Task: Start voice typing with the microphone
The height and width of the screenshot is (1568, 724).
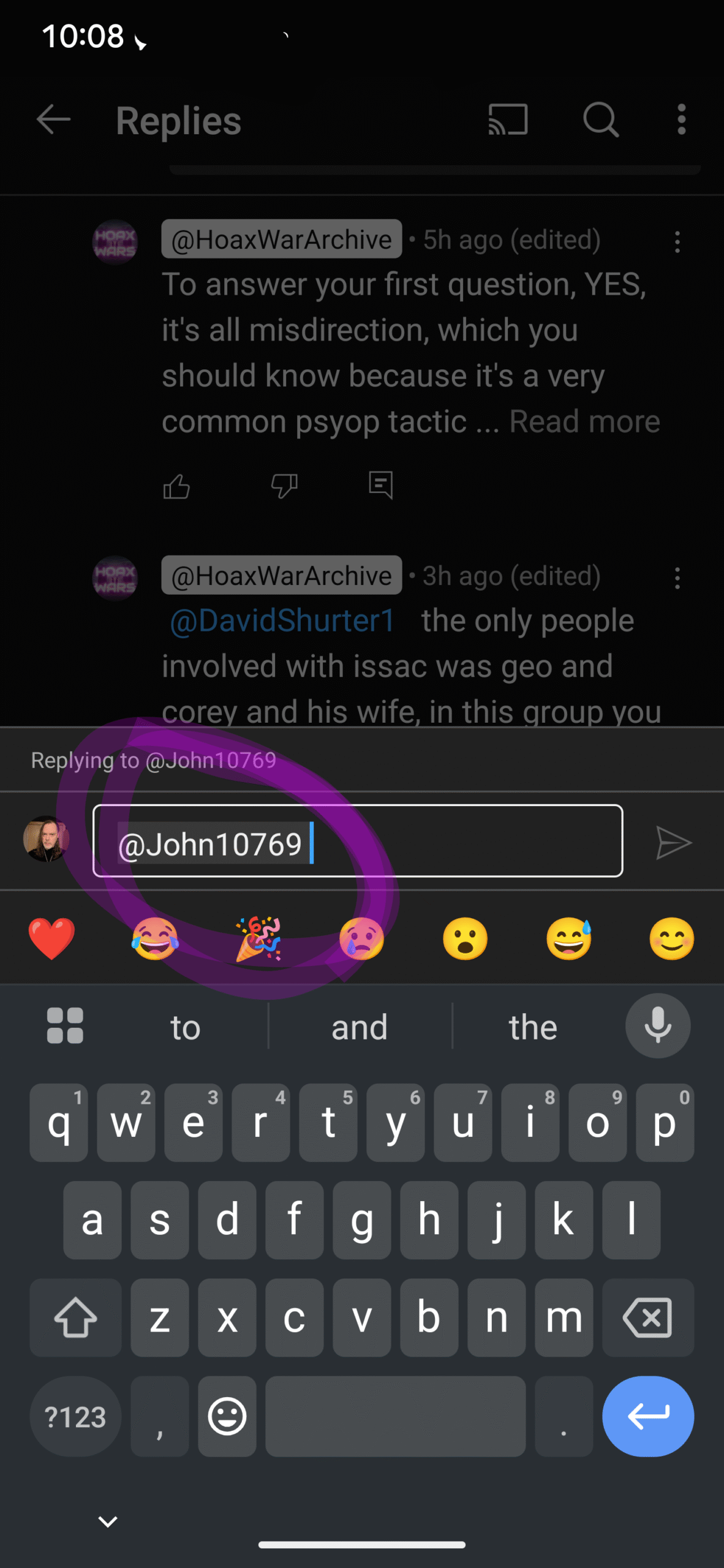Action: [x=658, y=1026]
